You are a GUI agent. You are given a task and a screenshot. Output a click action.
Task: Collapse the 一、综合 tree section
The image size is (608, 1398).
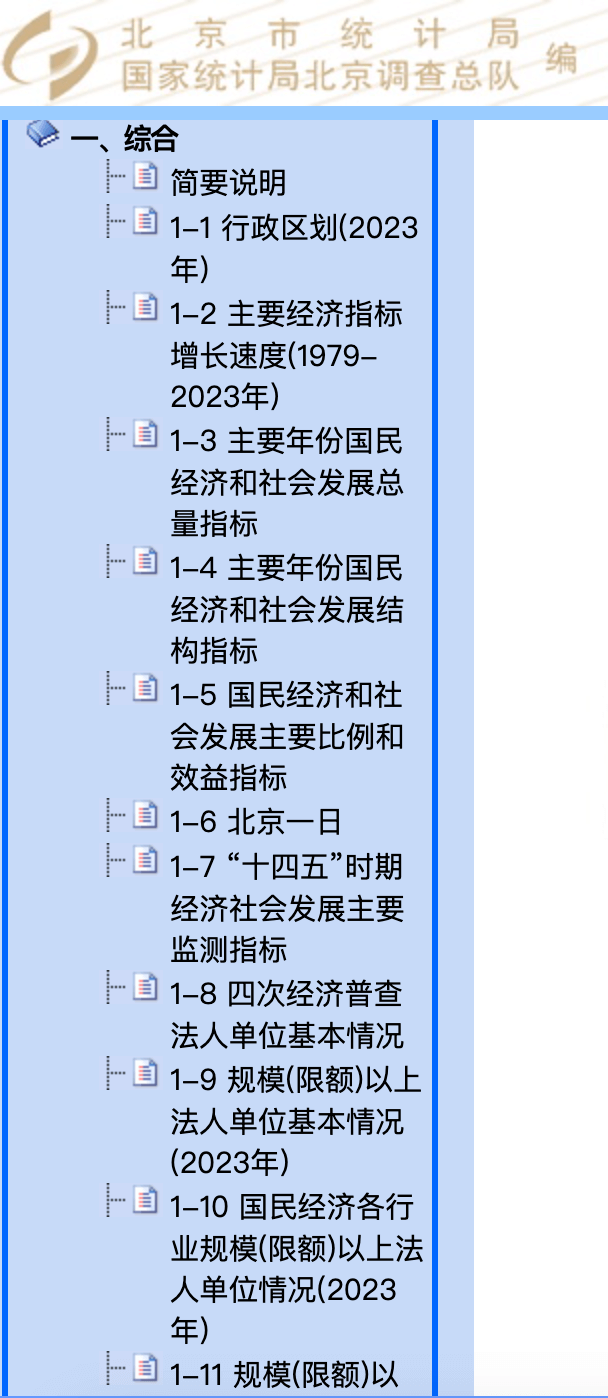[124, 139]
